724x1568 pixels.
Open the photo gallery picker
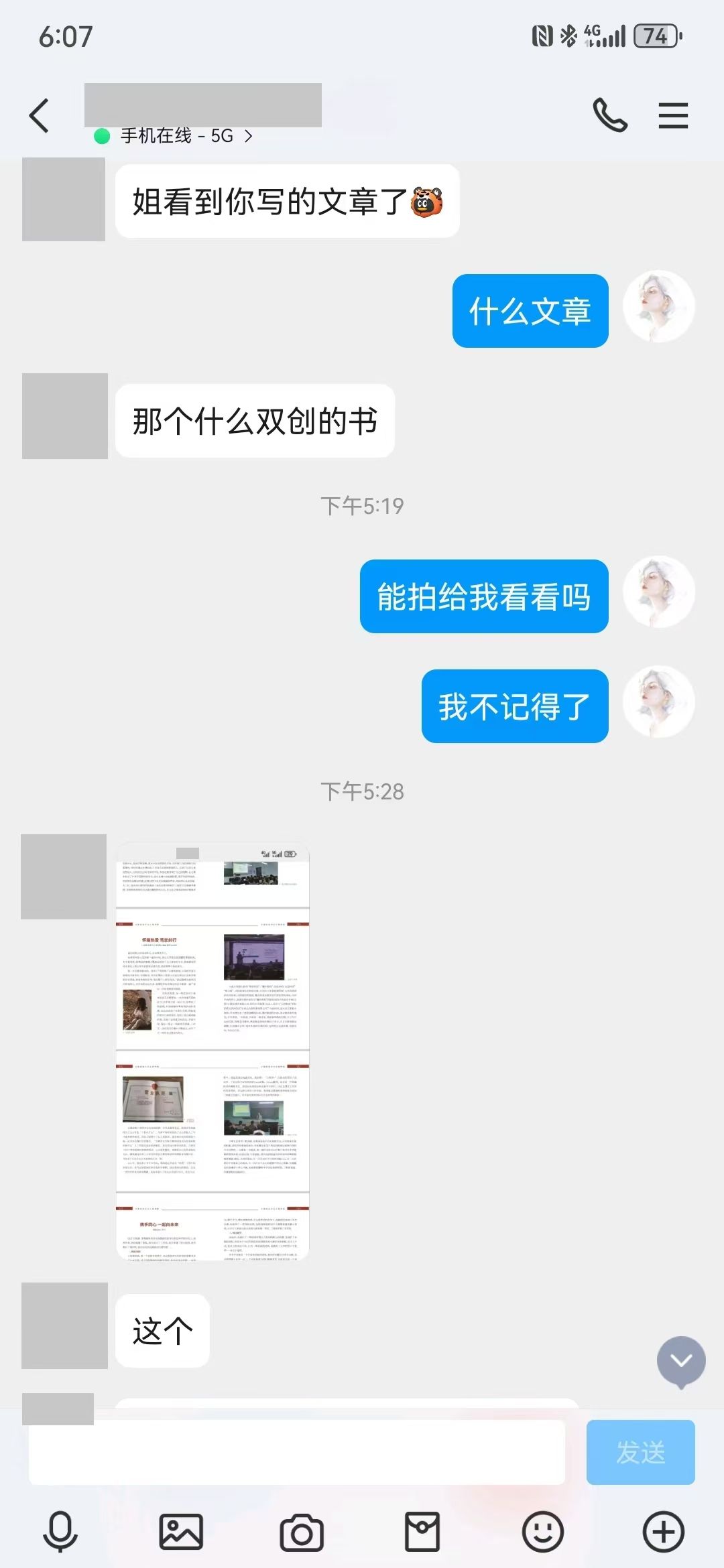181,1532
